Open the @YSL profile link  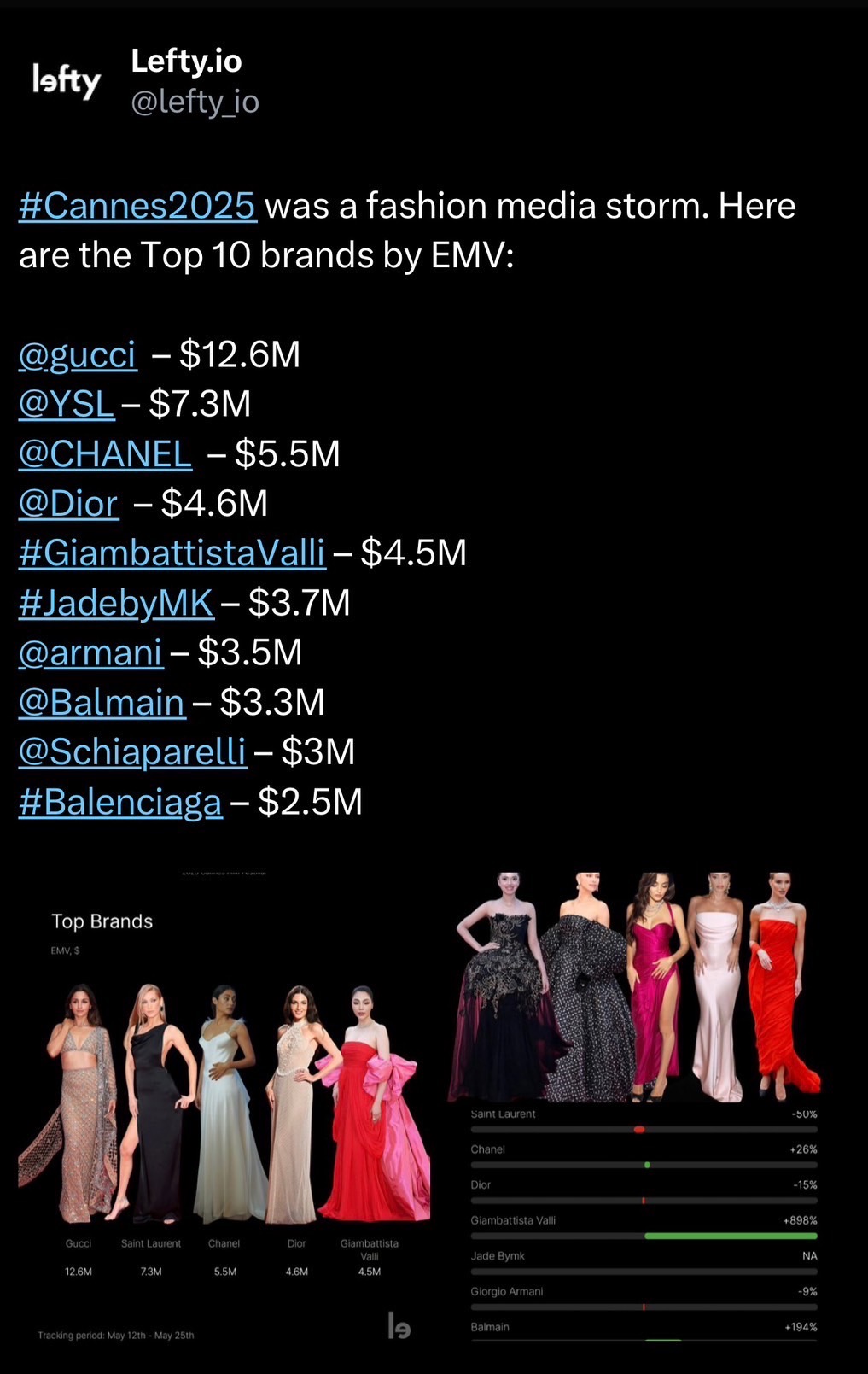tap(67, 404)
